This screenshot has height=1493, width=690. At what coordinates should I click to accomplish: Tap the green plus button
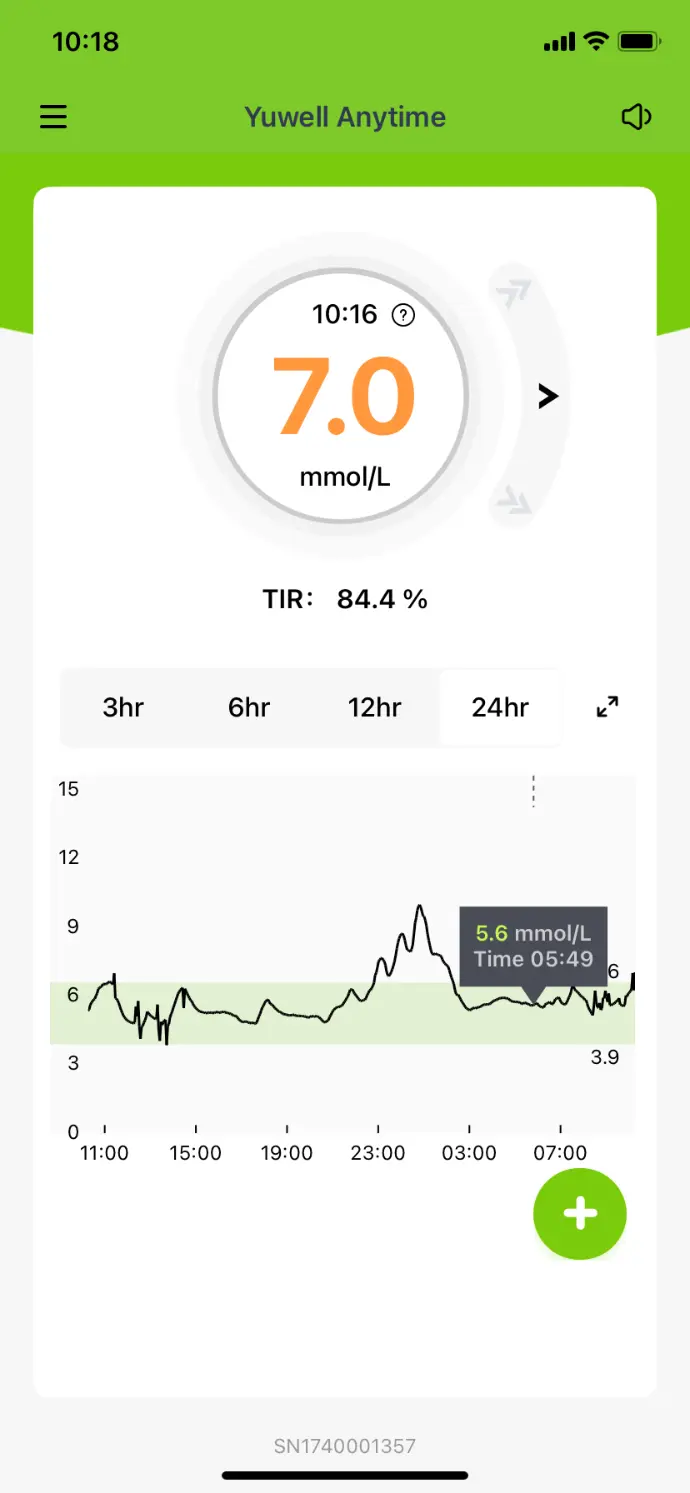[580, 1213]
